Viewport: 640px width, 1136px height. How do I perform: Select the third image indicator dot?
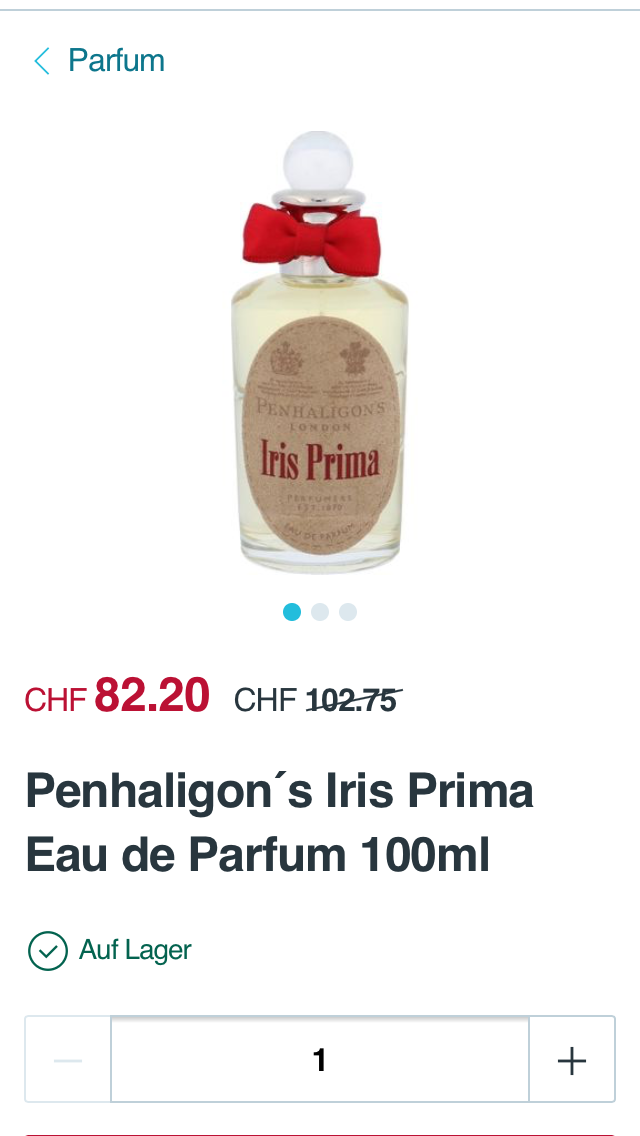click(x=348, y=612)
